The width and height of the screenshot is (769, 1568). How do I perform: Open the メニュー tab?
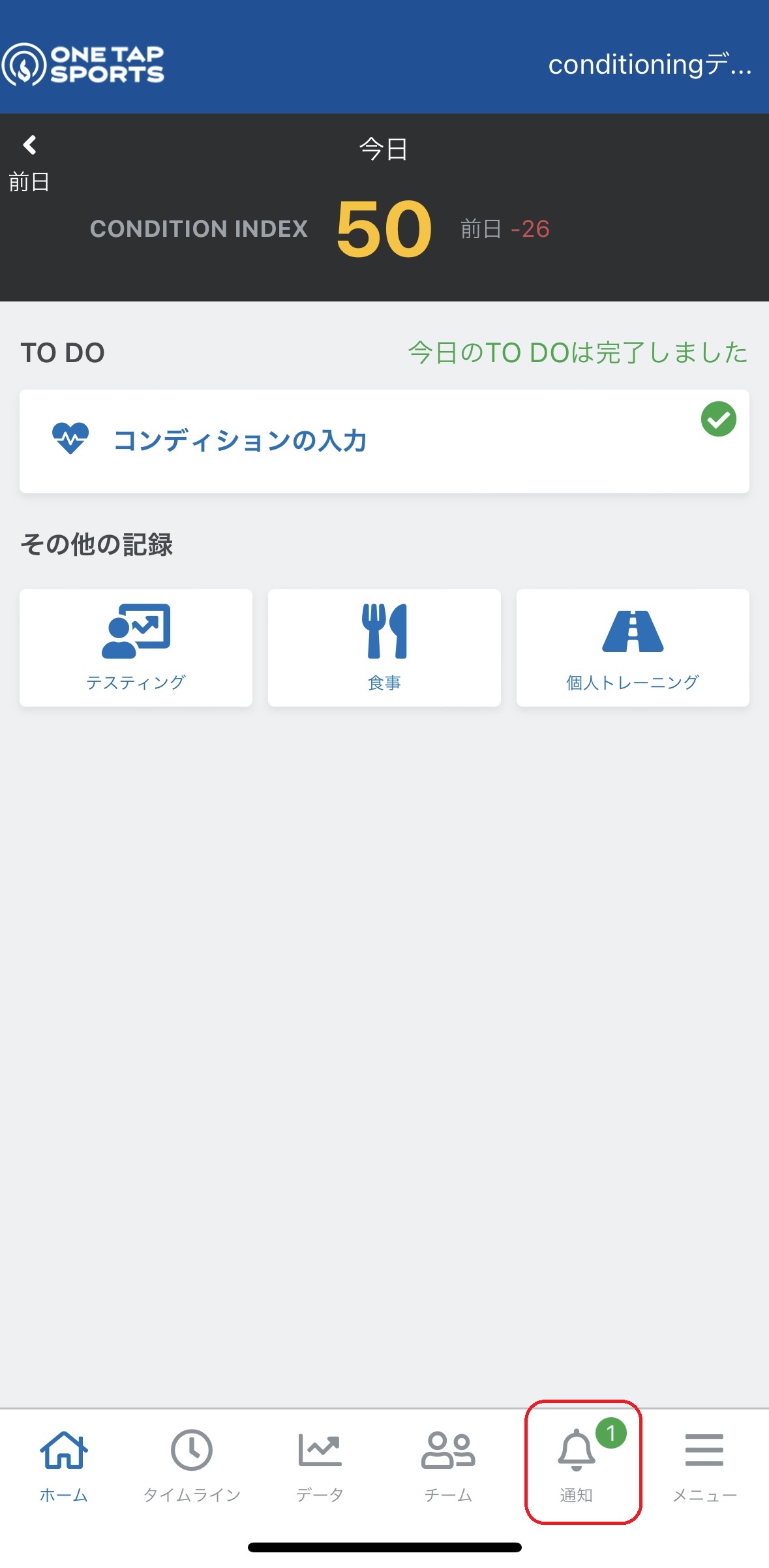click(x=704, y=1466)
